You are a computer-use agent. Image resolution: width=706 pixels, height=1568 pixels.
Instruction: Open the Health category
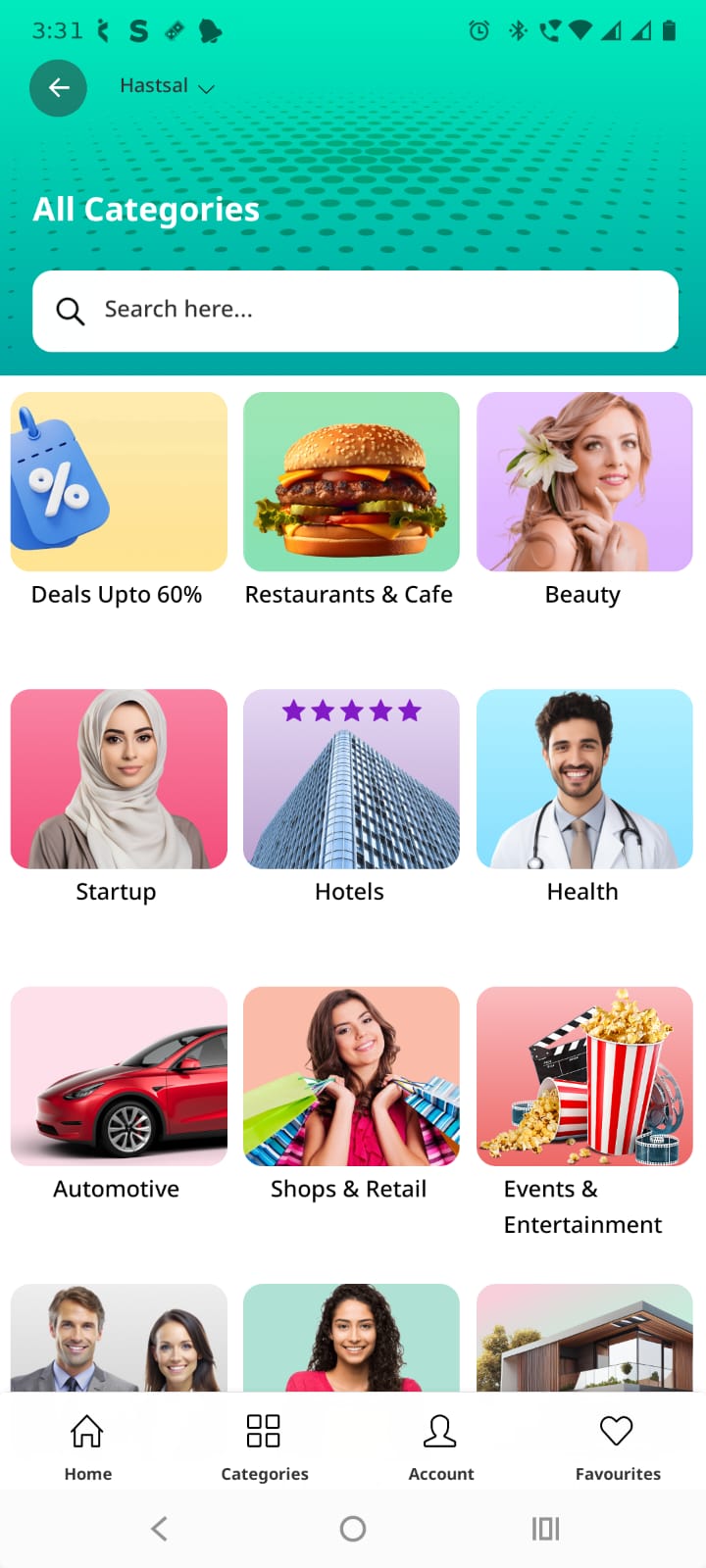tap(583, 779)
